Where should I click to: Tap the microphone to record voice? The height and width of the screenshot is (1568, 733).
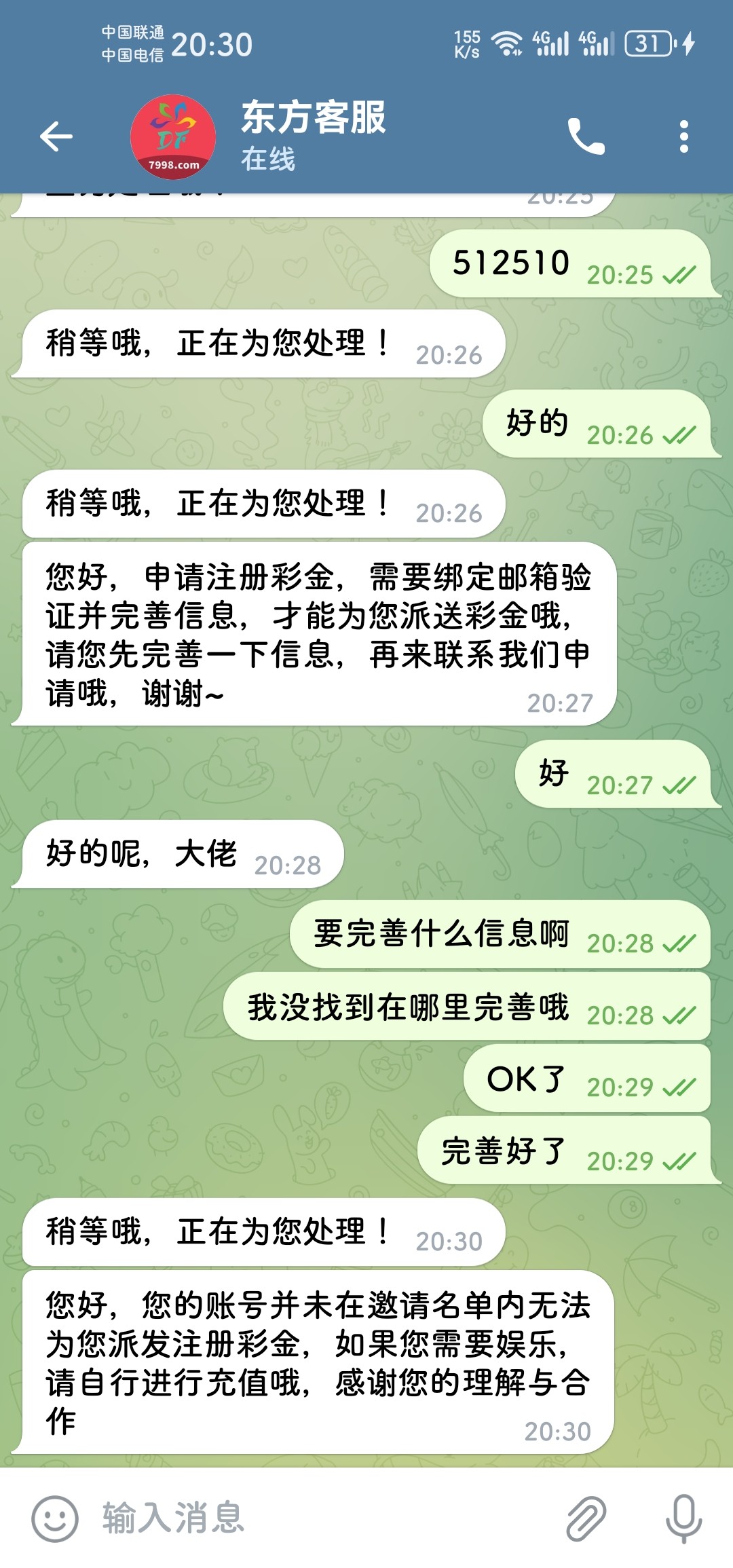[683, 1518]
